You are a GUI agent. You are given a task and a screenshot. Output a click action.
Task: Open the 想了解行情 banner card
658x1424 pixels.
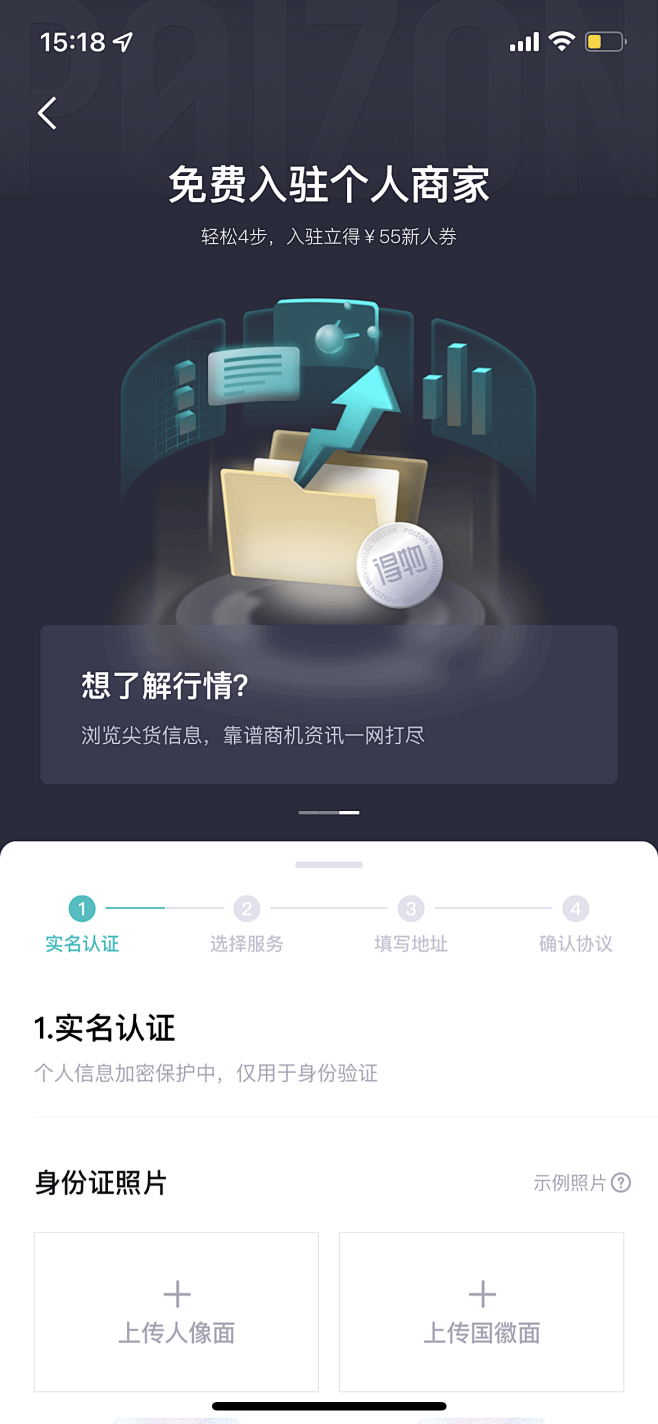(328, 705)
